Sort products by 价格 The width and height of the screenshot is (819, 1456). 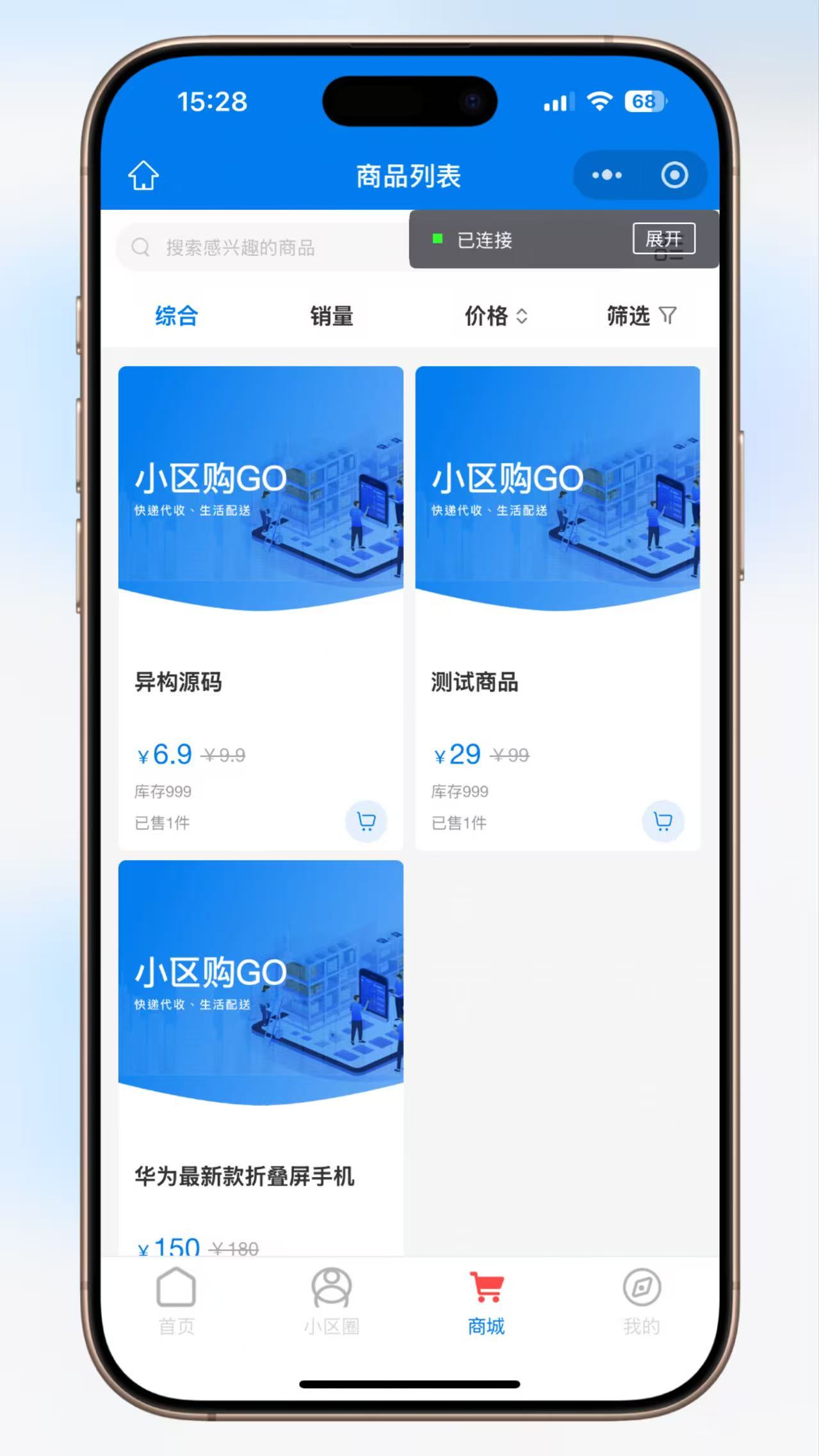(496, 316)
